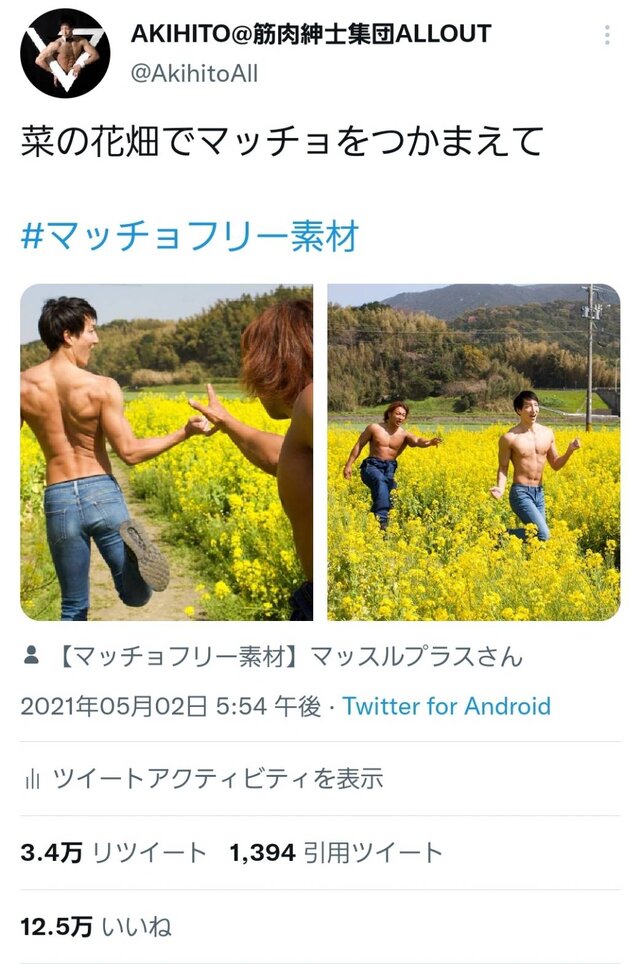Image resolution: width=640 pixels, height=964 pixels.
Task: Open the @AkihitoAll account name
Action: (x=194, y=73)
